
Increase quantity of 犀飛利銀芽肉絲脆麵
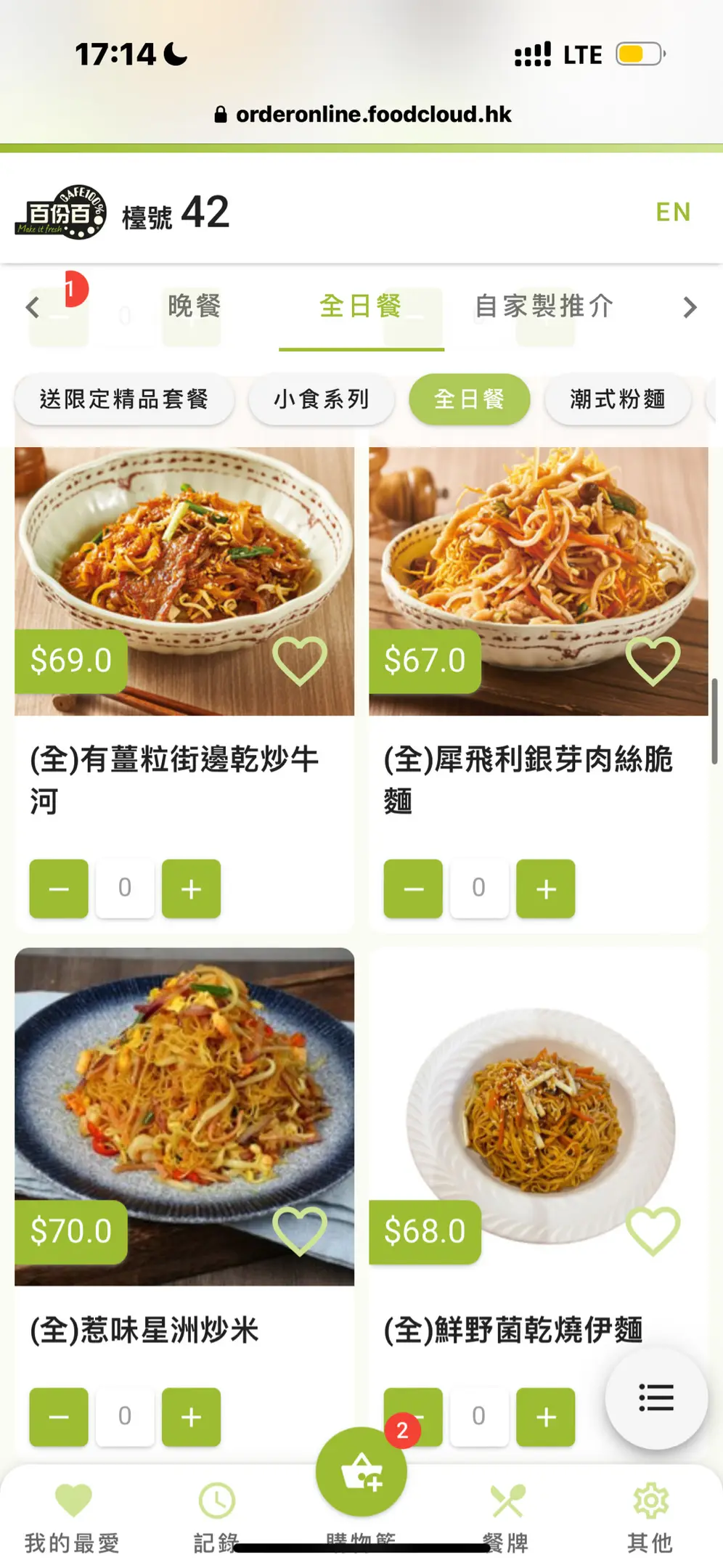click(545, 889)
